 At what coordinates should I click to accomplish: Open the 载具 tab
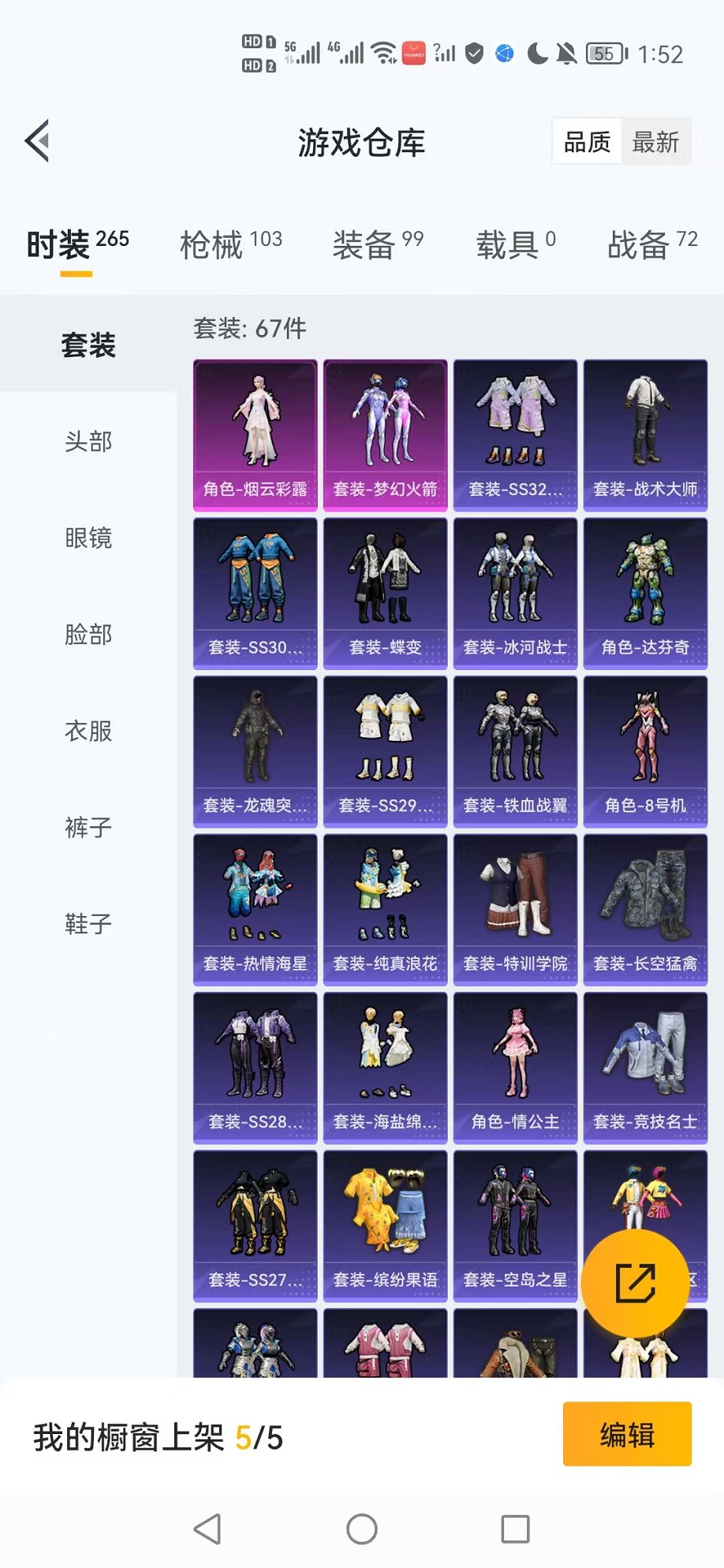[515, 244]
